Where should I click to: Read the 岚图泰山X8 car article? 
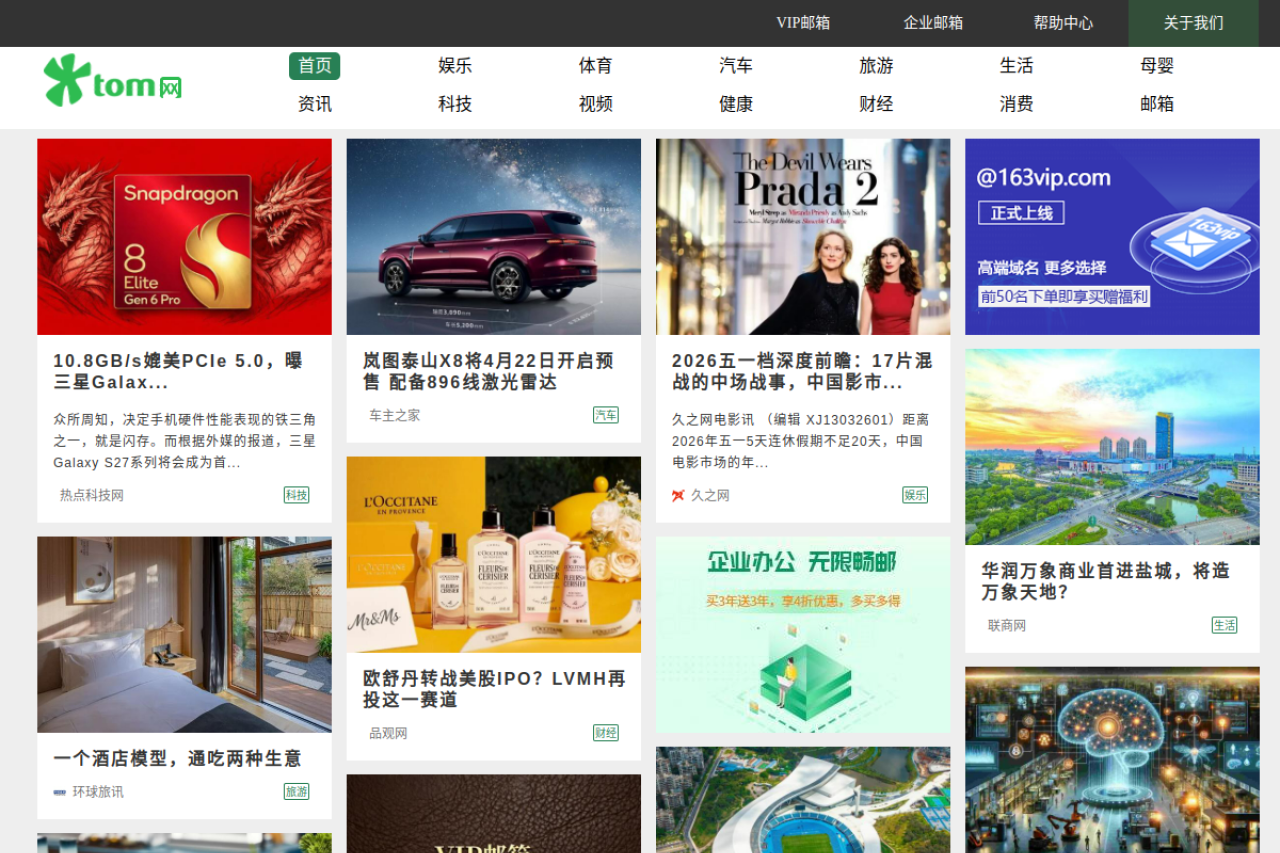488,371
